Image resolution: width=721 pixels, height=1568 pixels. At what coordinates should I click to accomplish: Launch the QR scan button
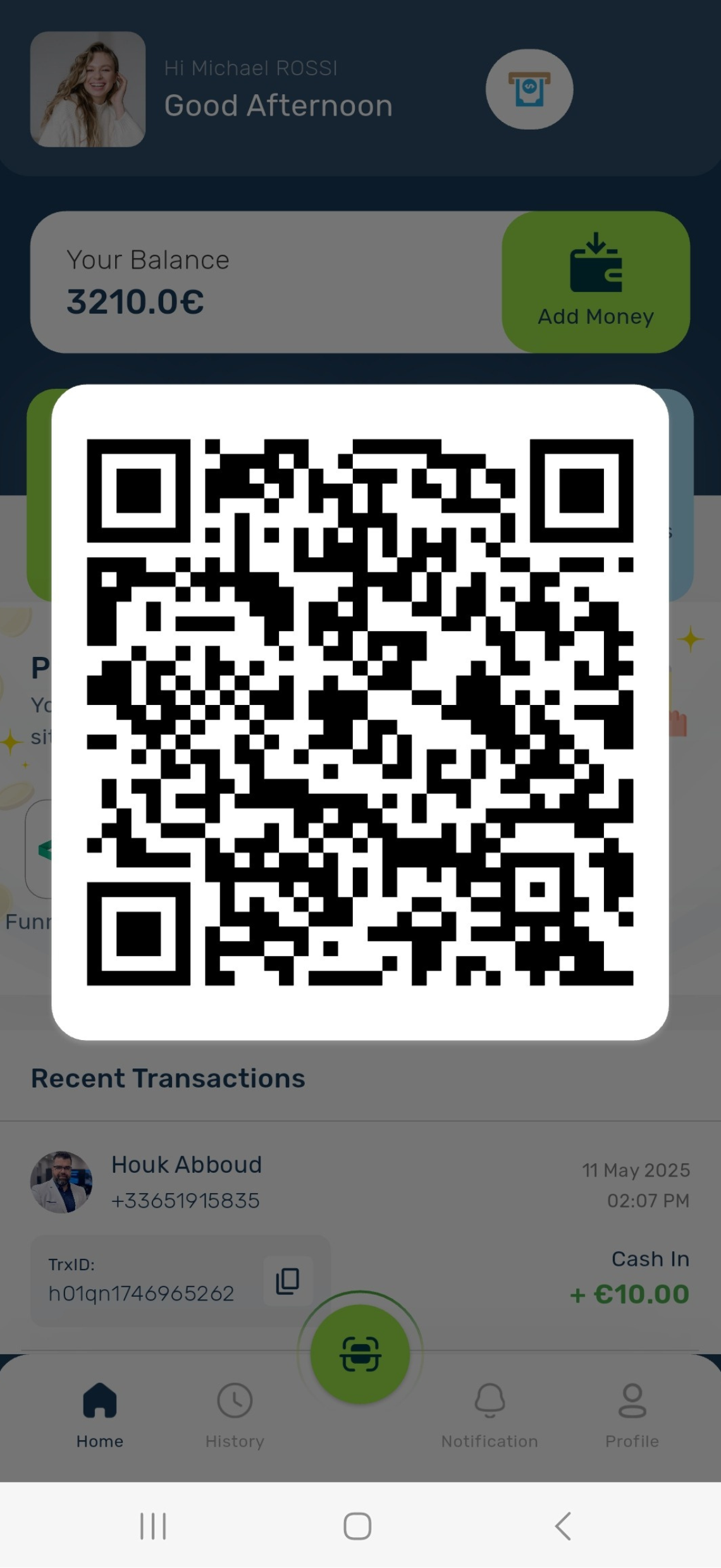point(360,1354)
